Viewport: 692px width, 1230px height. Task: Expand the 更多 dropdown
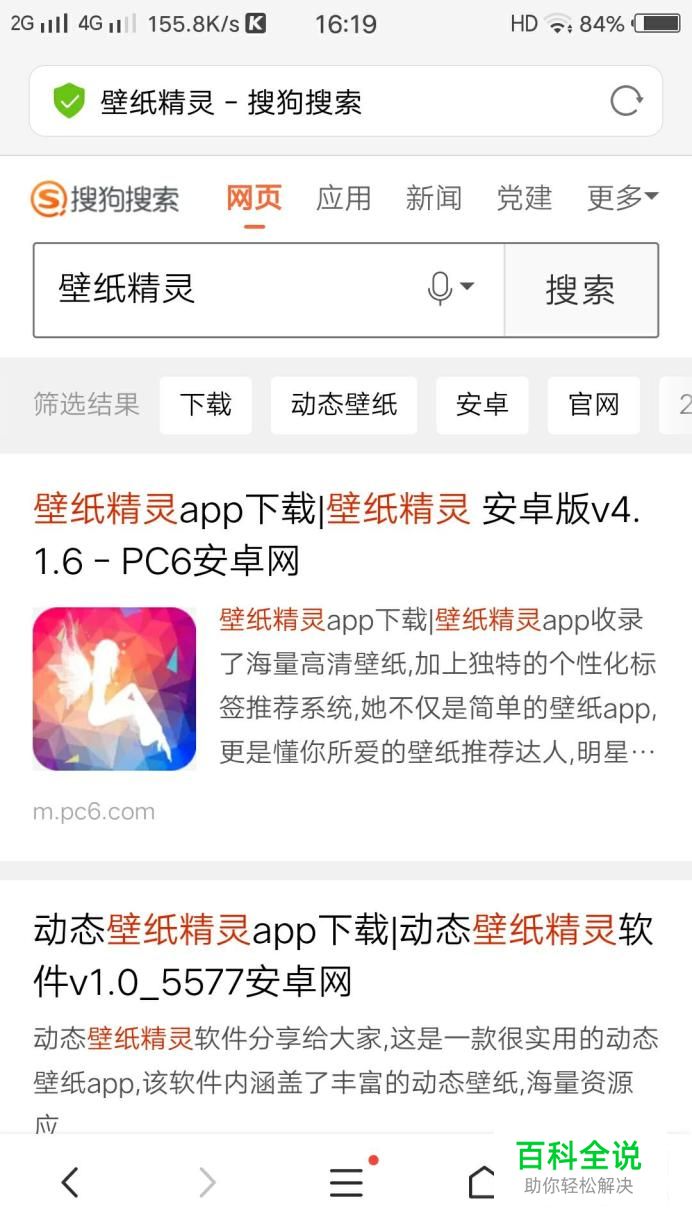pos(621,198)
